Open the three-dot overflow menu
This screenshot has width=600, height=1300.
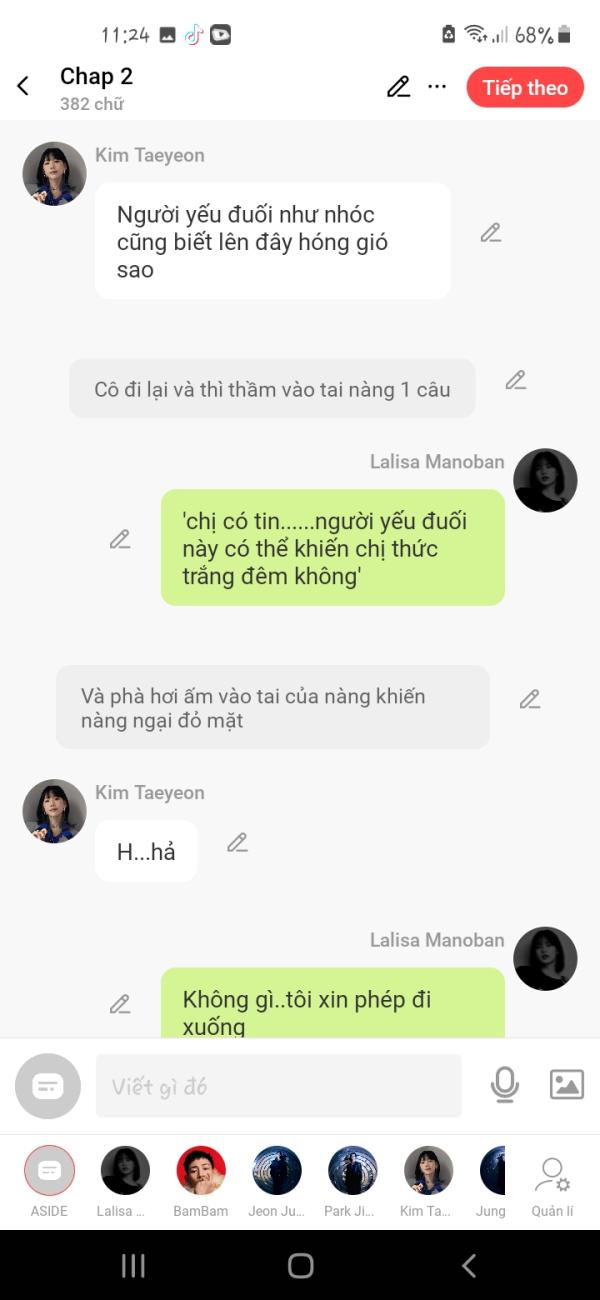pyautogui.click(x=437, y=87)
